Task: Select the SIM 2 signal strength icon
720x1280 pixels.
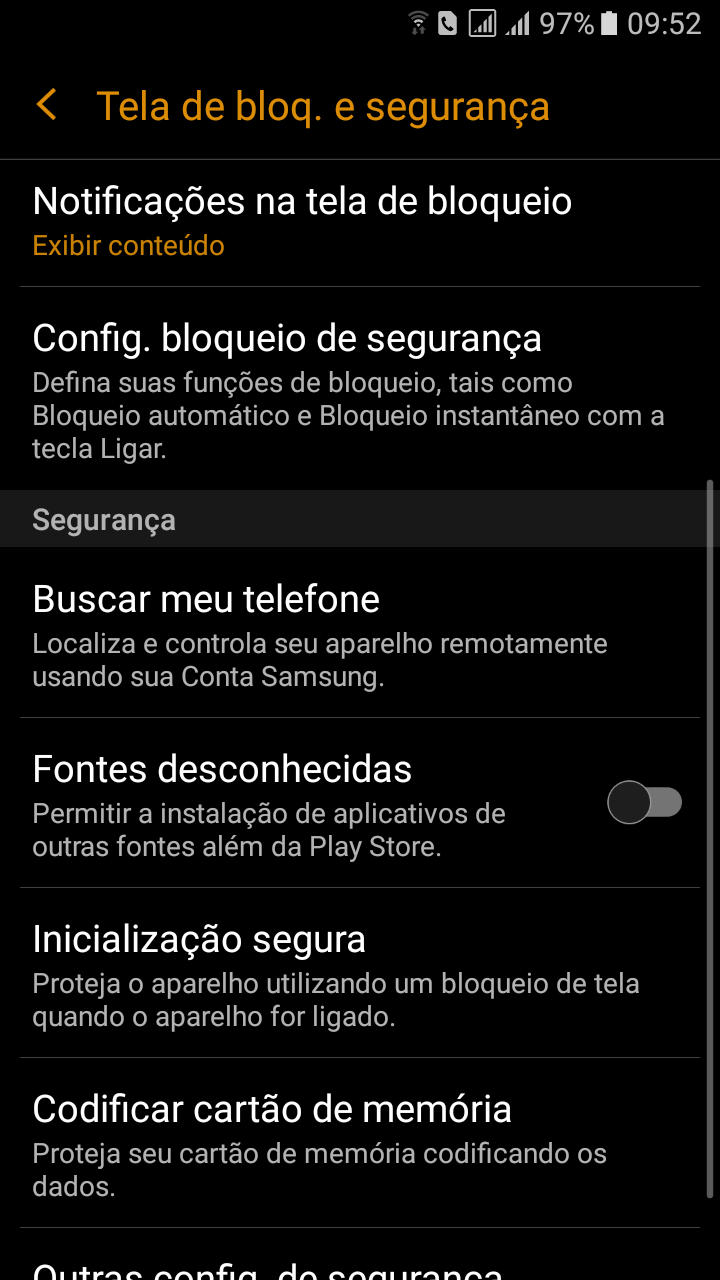Action: (x=516, y=22)
